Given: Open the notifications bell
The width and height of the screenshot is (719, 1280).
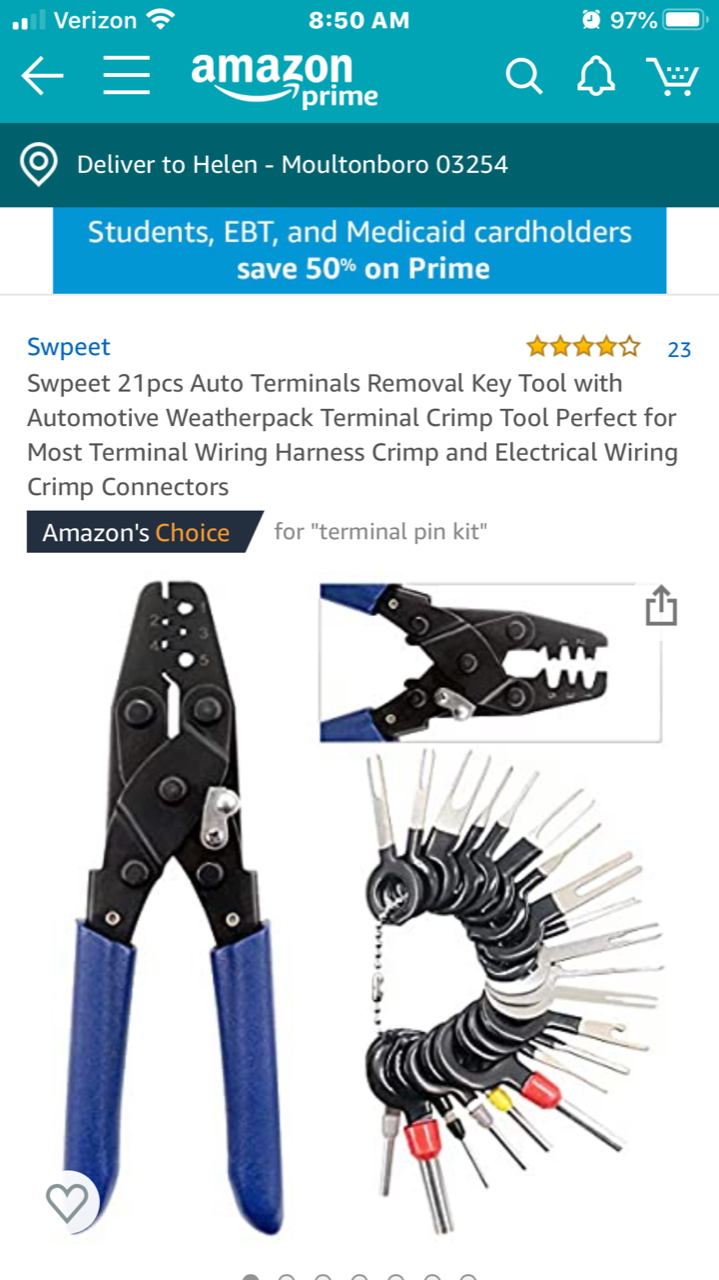Looking at the screenshot, I should point(596,76).
